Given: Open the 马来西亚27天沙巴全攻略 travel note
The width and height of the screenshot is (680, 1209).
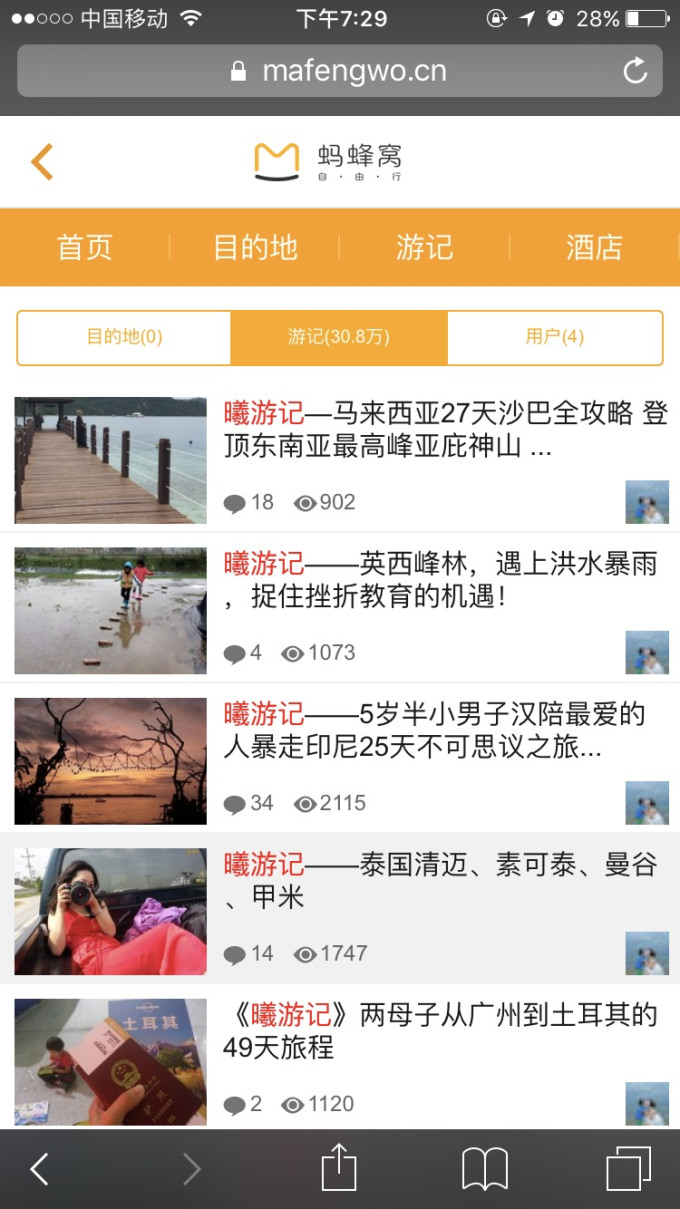Looking at the screenshot, I should pyautogui.click(x=444, y=429).
